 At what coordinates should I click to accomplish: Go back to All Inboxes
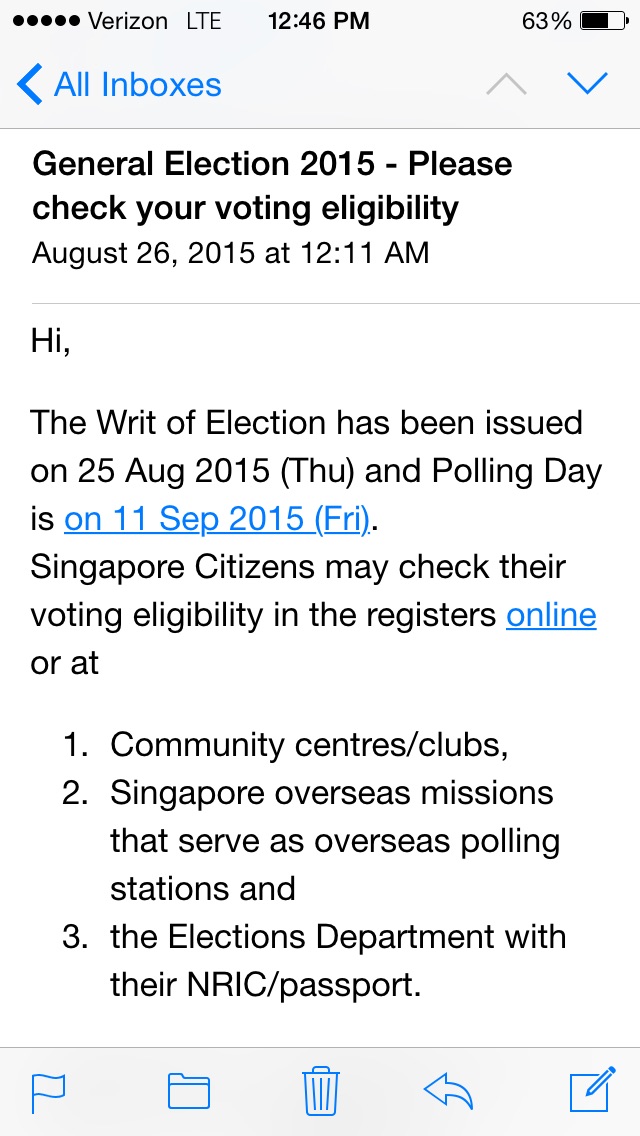coord(119,85)
